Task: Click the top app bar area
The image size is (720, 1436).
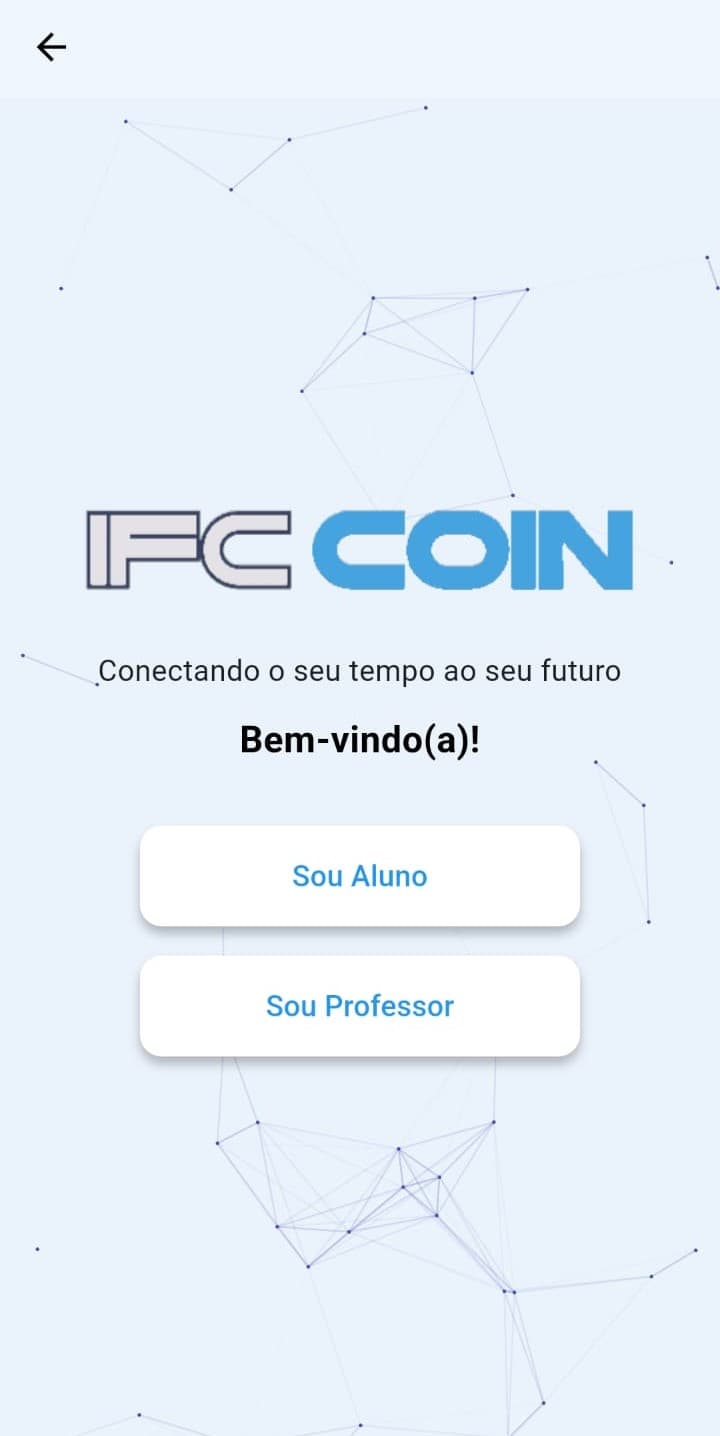Action: pos(360,46)
